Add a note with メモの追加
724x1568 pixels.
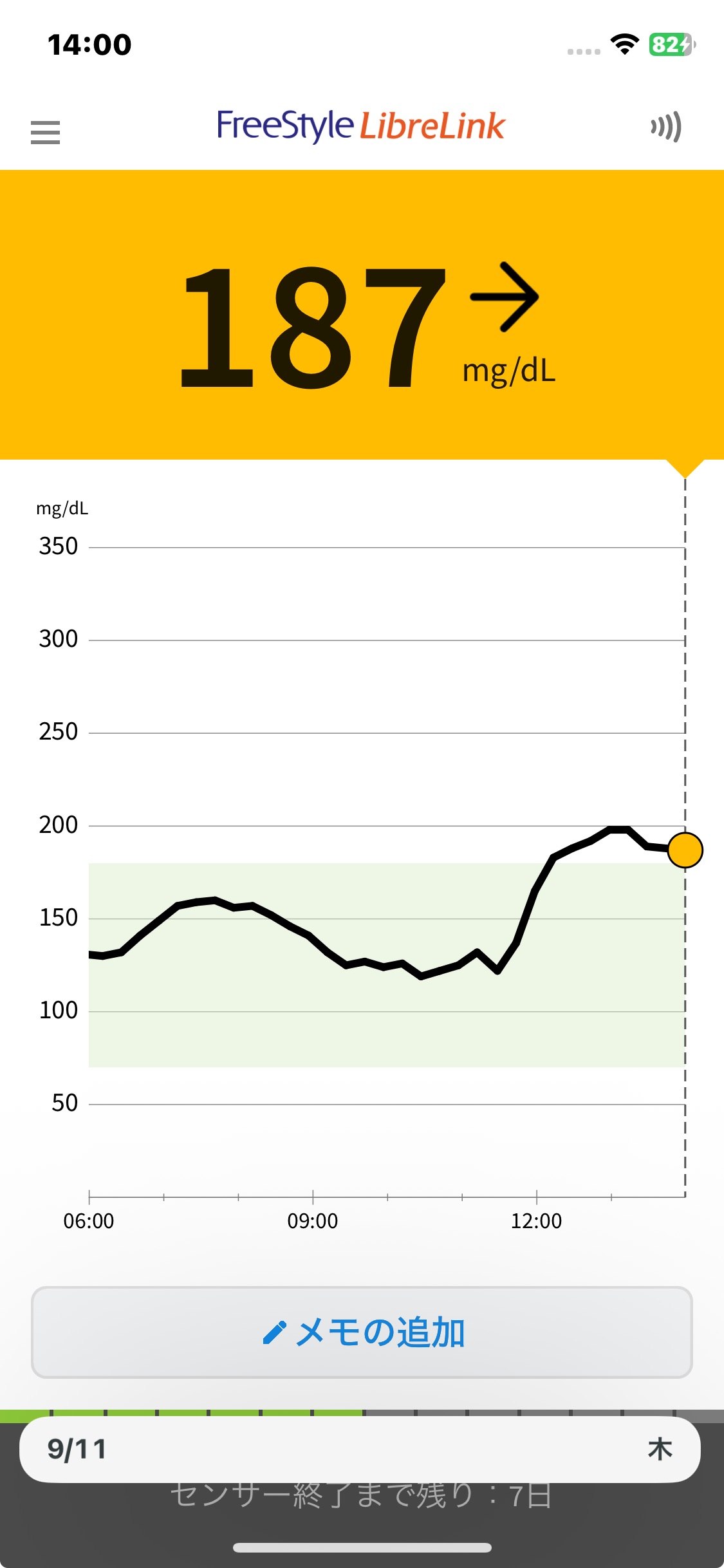(x=362, y=1332)
